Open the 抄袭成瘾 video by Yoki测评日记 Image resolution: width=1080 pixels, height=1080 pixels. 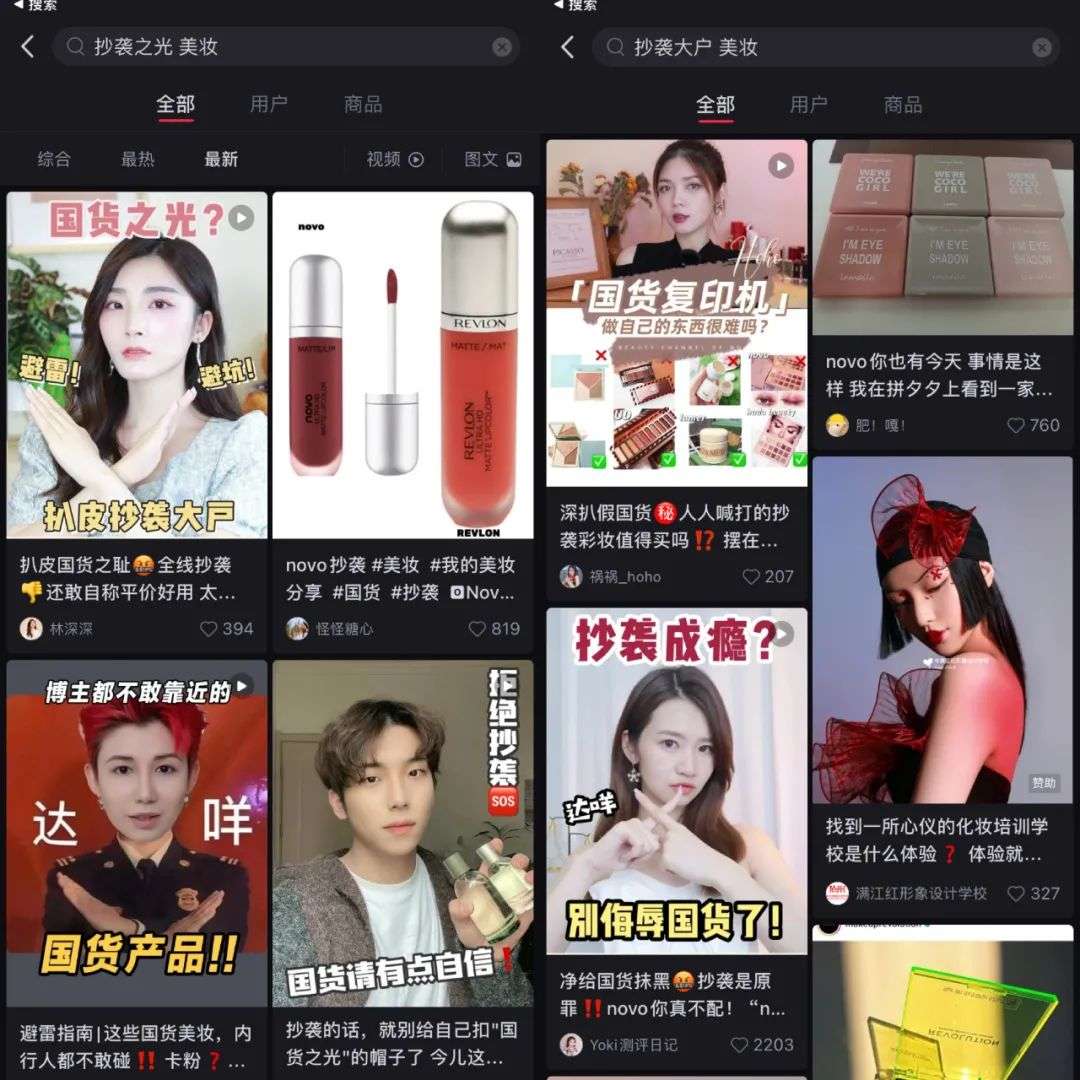676,781
